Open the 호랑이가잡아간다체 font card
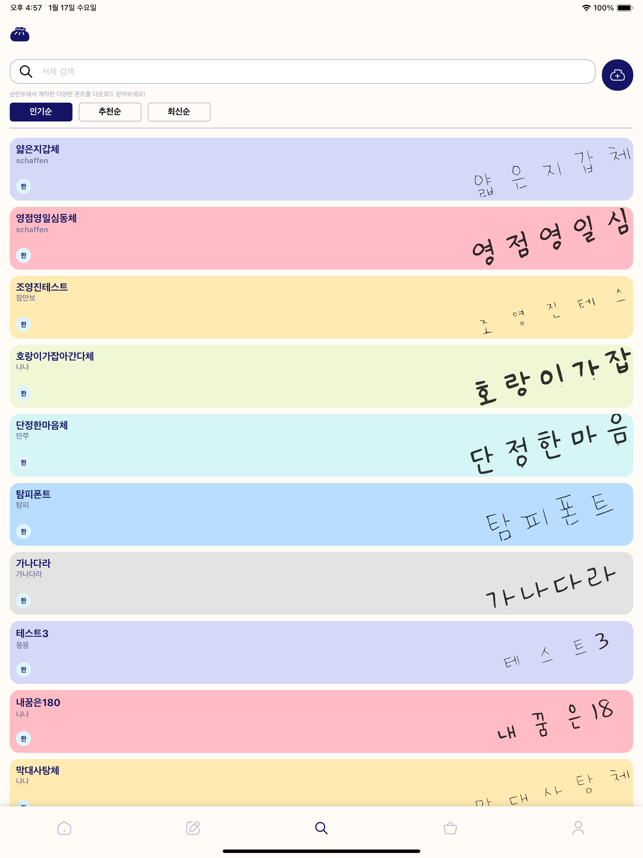The image size is (643, 858). tap(321, 376)
